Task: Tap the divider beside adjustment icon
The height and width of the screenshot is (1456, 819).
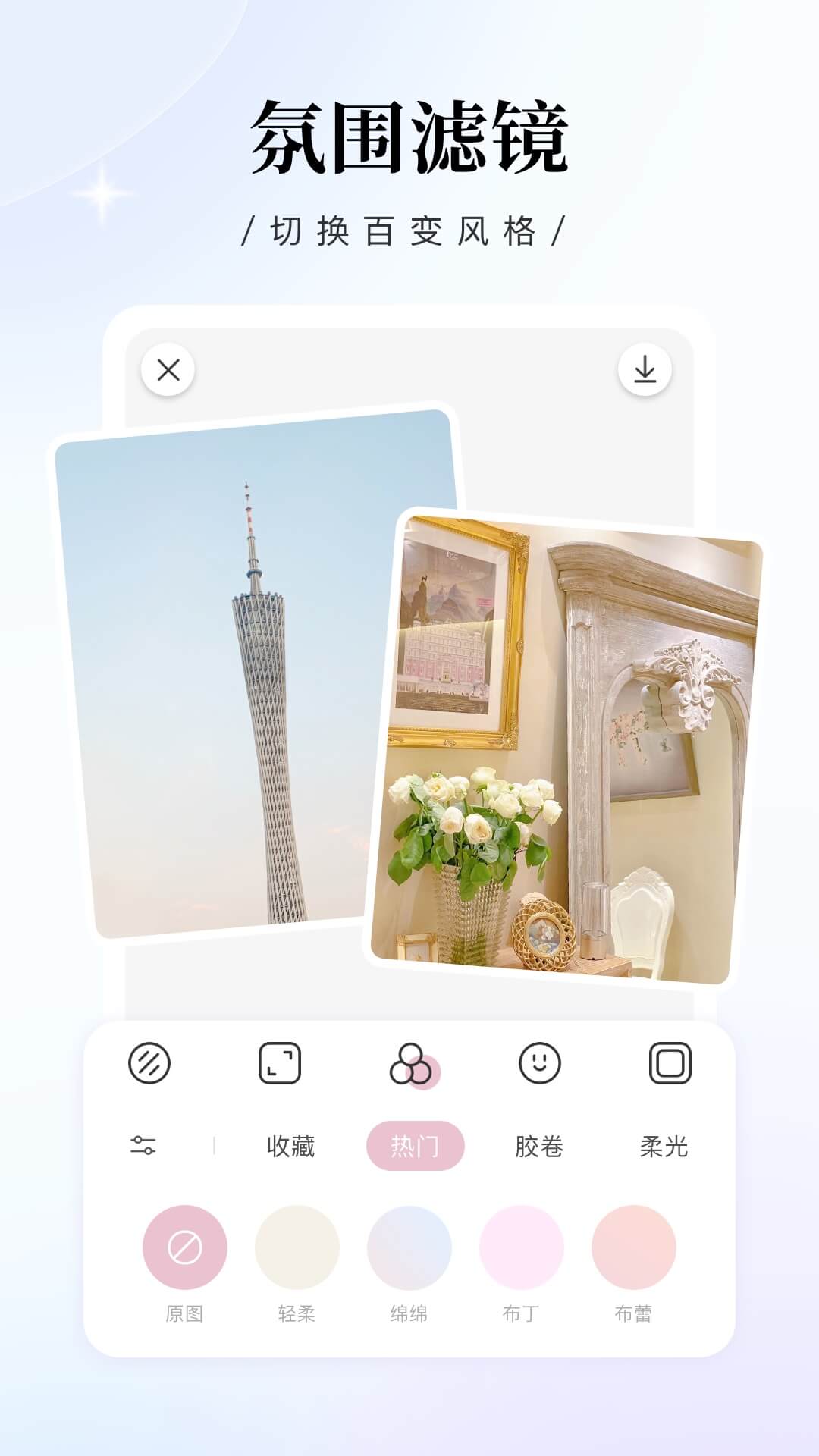Action: (215, 1147)
